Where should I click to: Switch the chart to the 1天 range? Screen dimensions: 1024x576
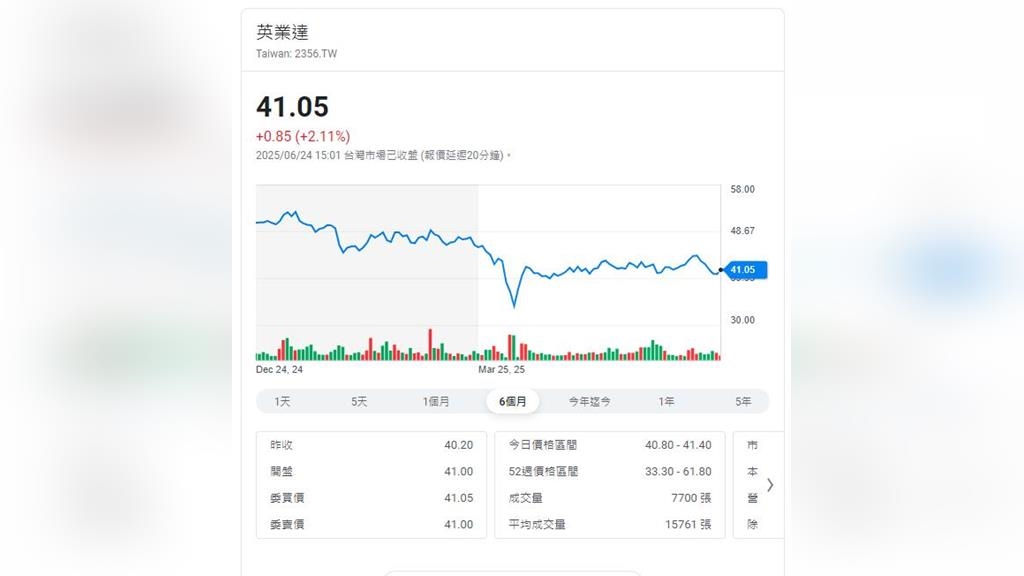pos(283,401)
